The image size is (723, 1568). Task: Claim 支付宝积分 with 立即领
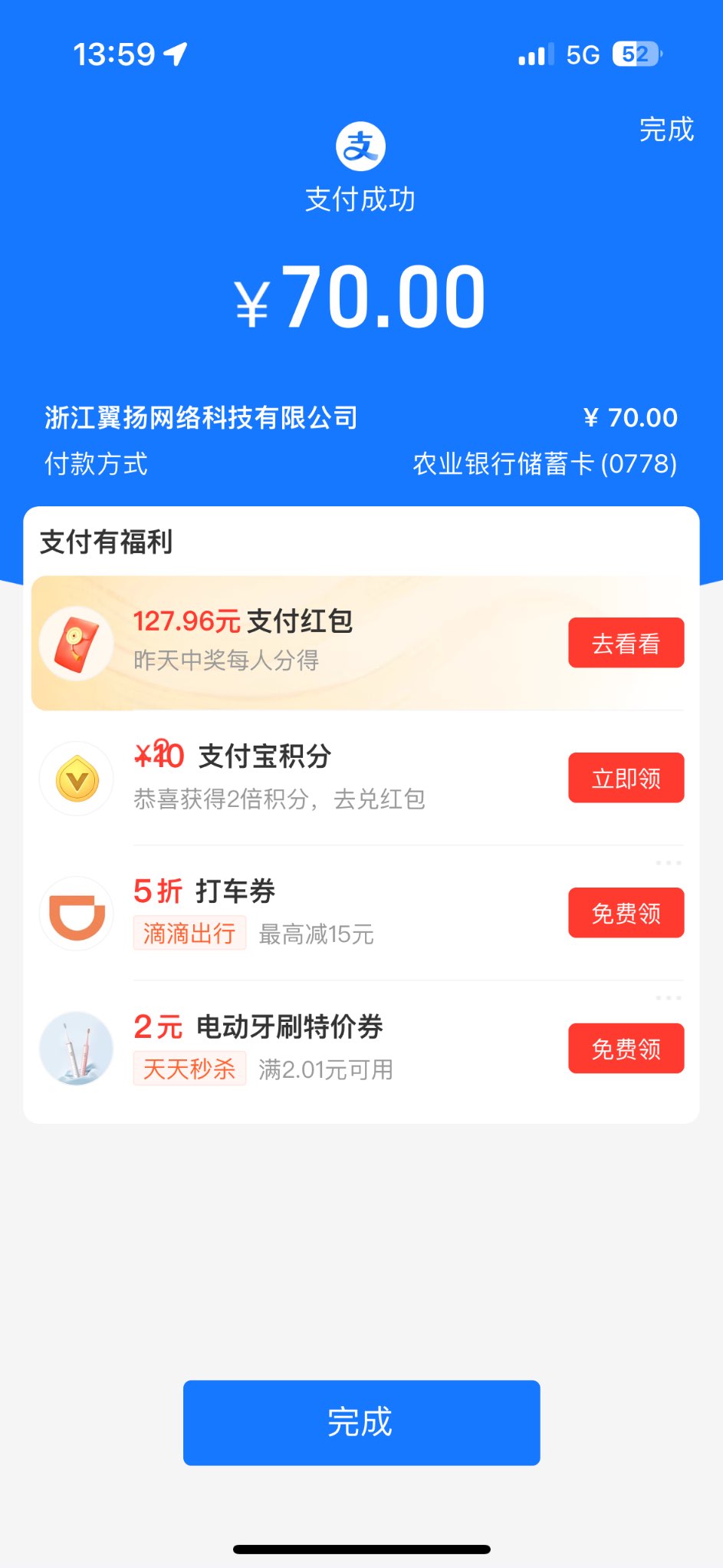click(x=626, y=778)
